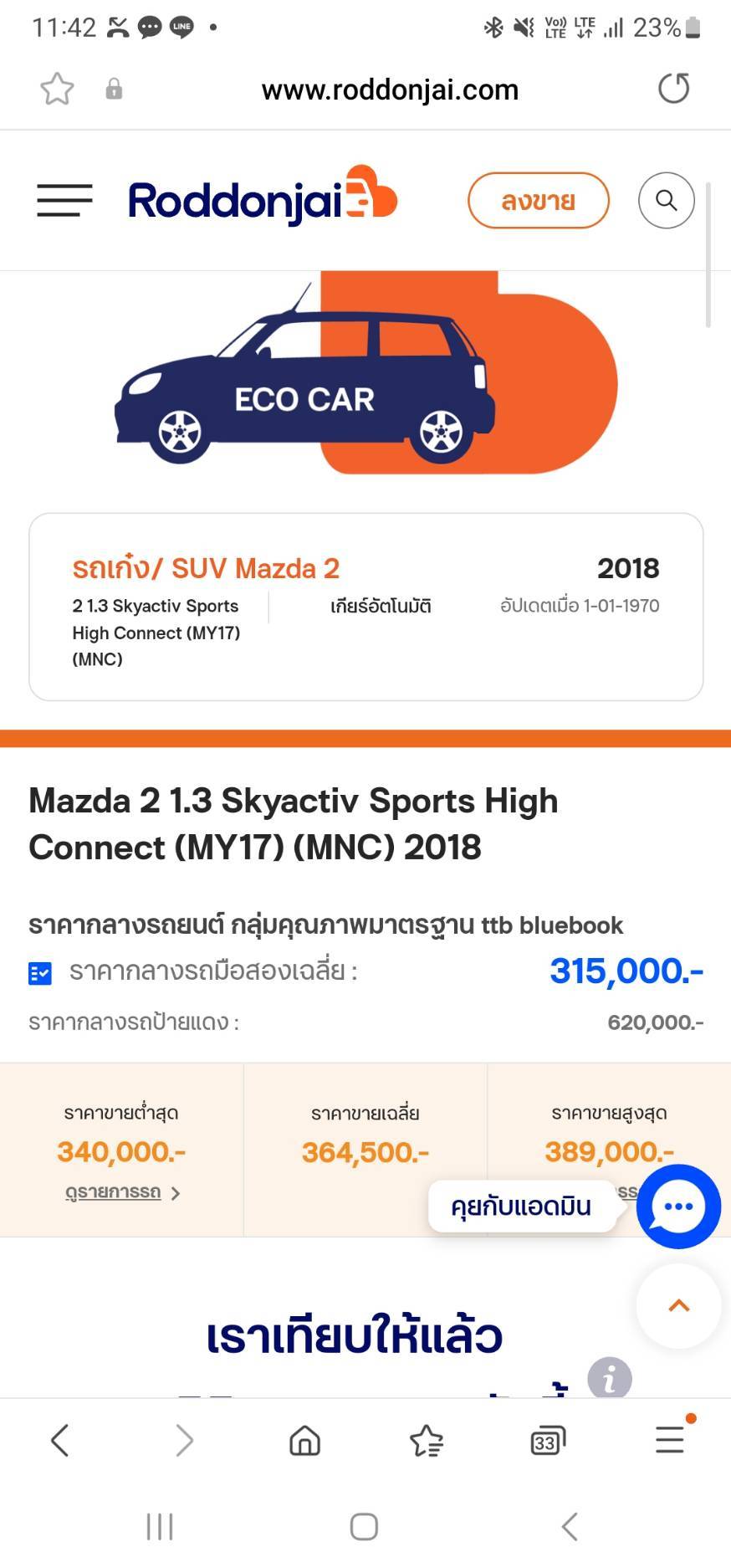Tap the scroll-to-top arrow button
This screenshot has width=731, height=1568.
coord(678,1305)
